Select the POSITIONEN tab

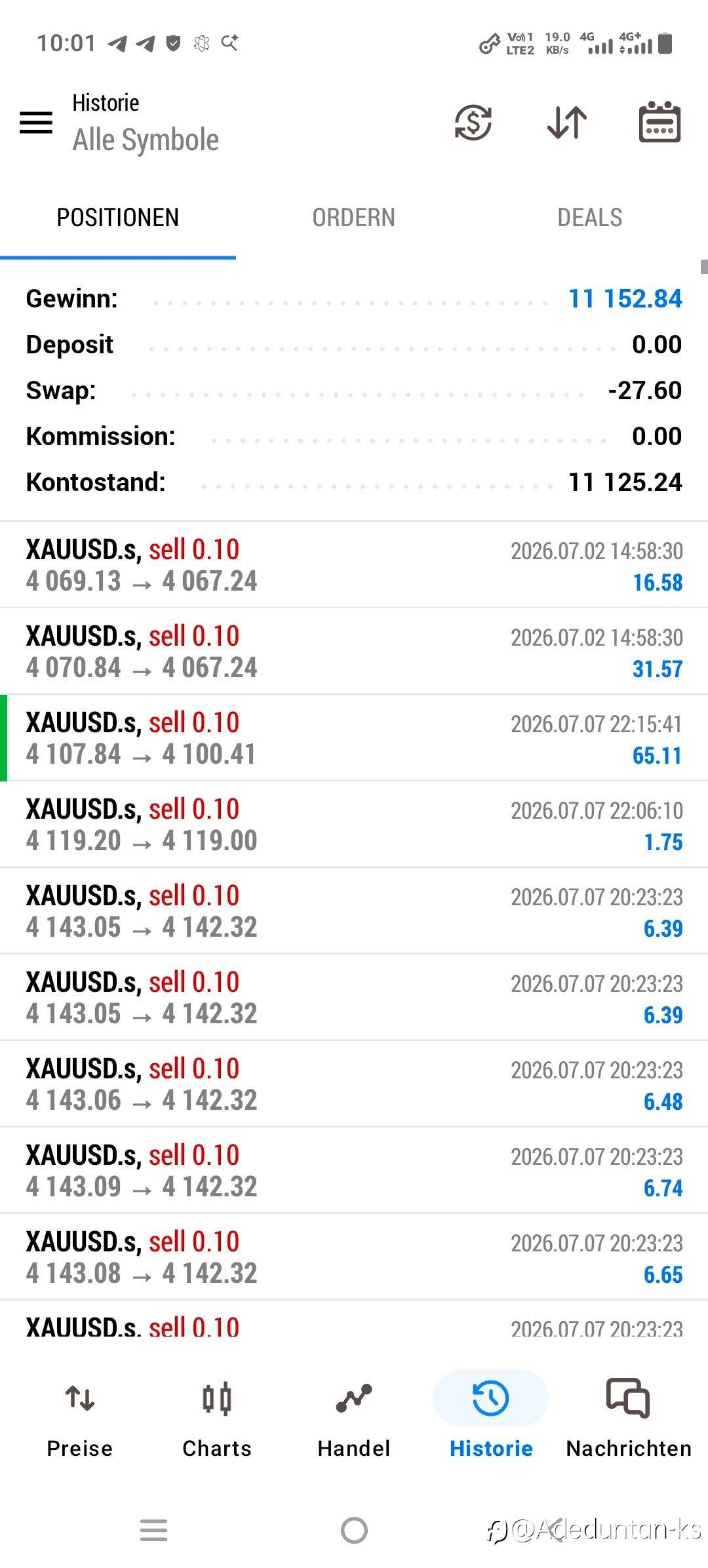pos(118,218)
